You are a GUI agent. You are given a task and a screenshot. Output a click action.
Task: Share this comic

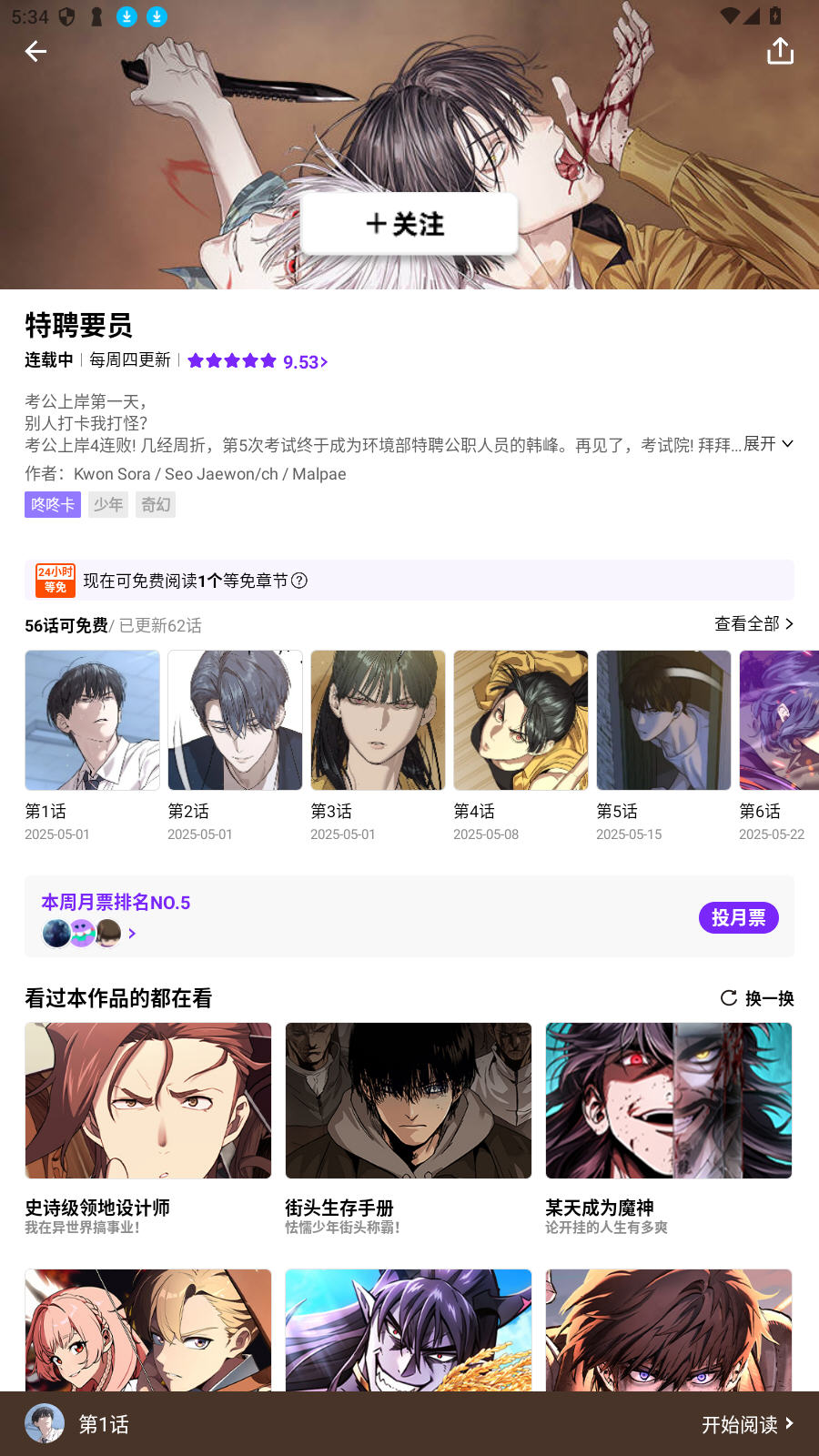pyautogui.click(x=780, y=52)
